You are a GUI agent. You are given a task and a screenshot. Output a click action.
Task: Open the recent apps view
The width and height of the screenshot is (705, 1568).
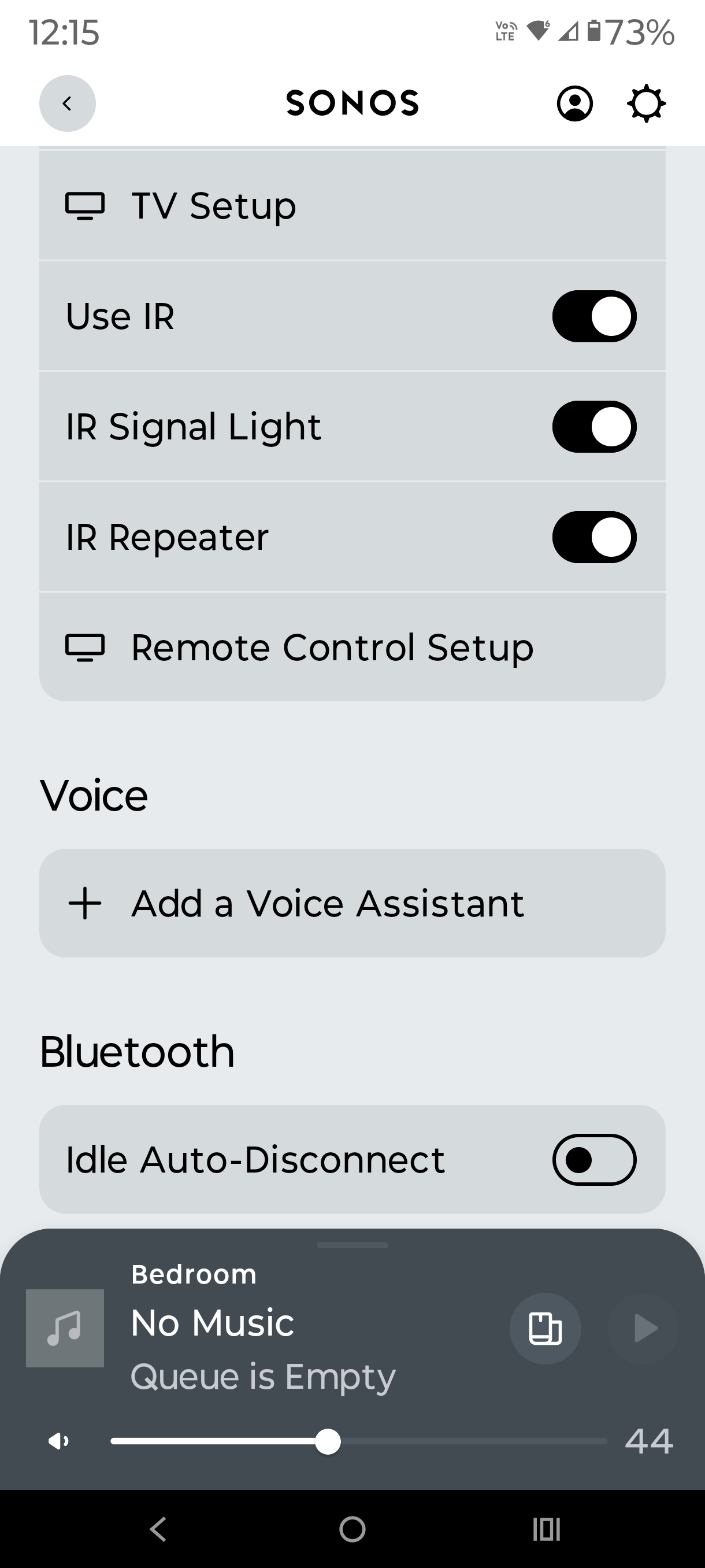(546, 1529)
